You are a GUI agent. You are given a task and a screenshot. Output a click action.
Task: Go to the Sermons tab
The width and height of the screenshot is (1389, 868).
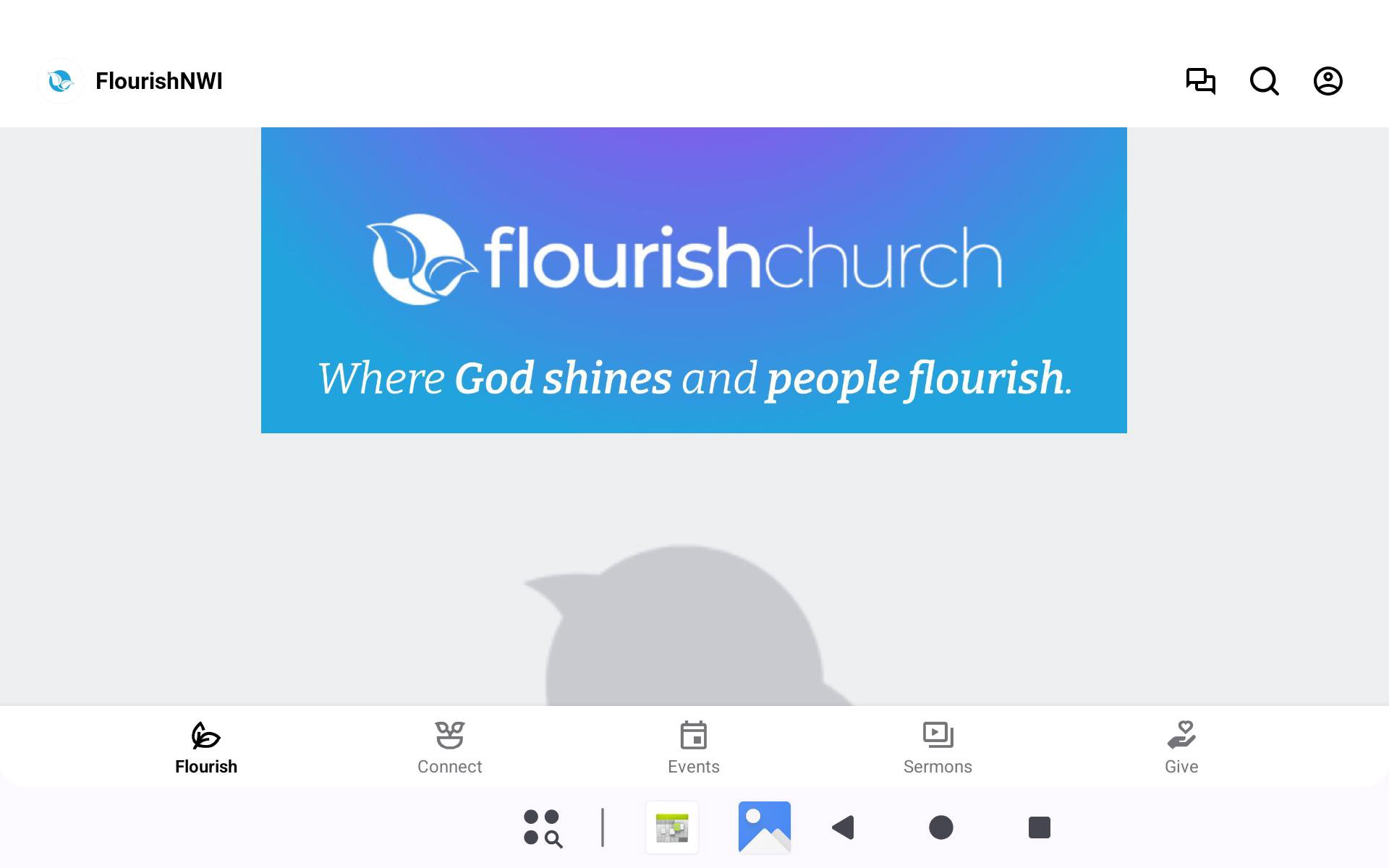click(938, 747)
